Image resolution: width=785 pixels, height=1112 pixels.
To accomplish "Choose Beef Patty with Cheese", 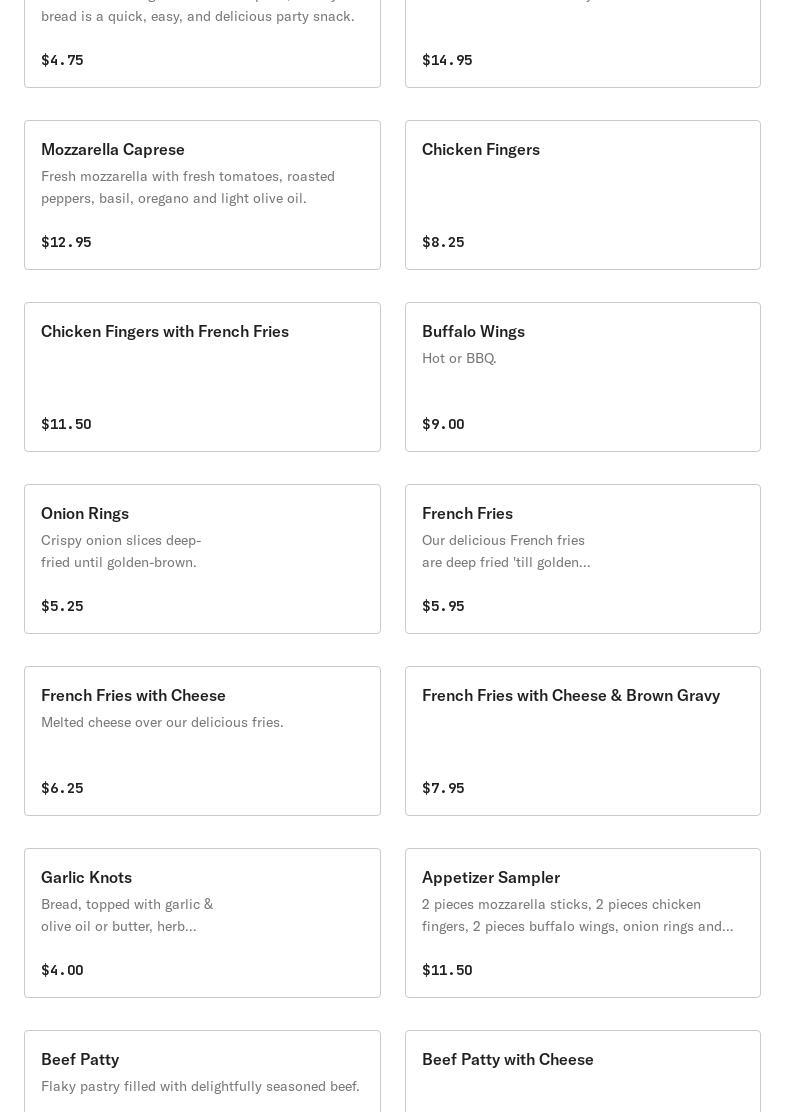I will pos(582,1072).
